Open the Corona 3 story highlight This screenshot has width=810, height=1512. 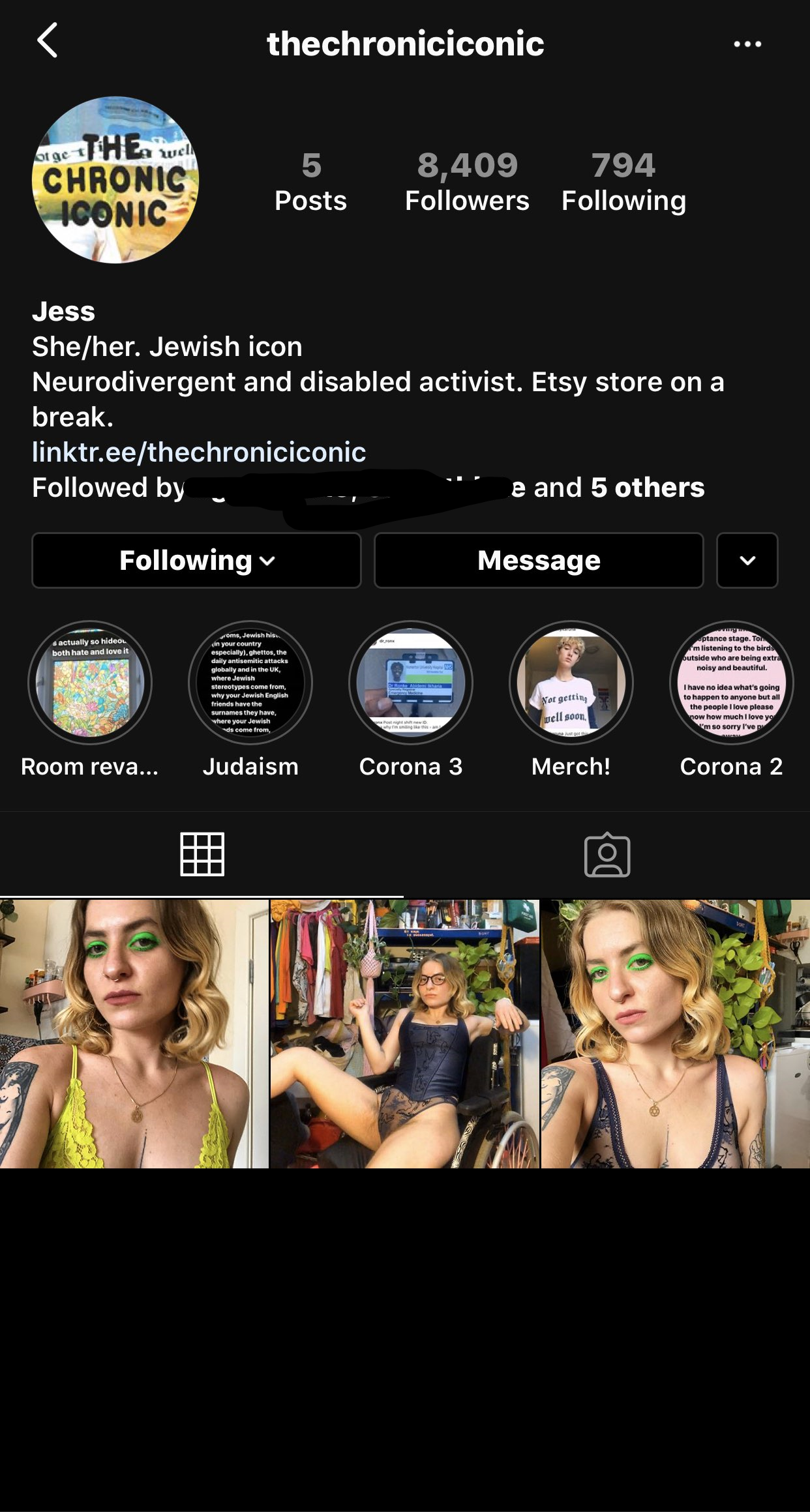click(411, 683)
